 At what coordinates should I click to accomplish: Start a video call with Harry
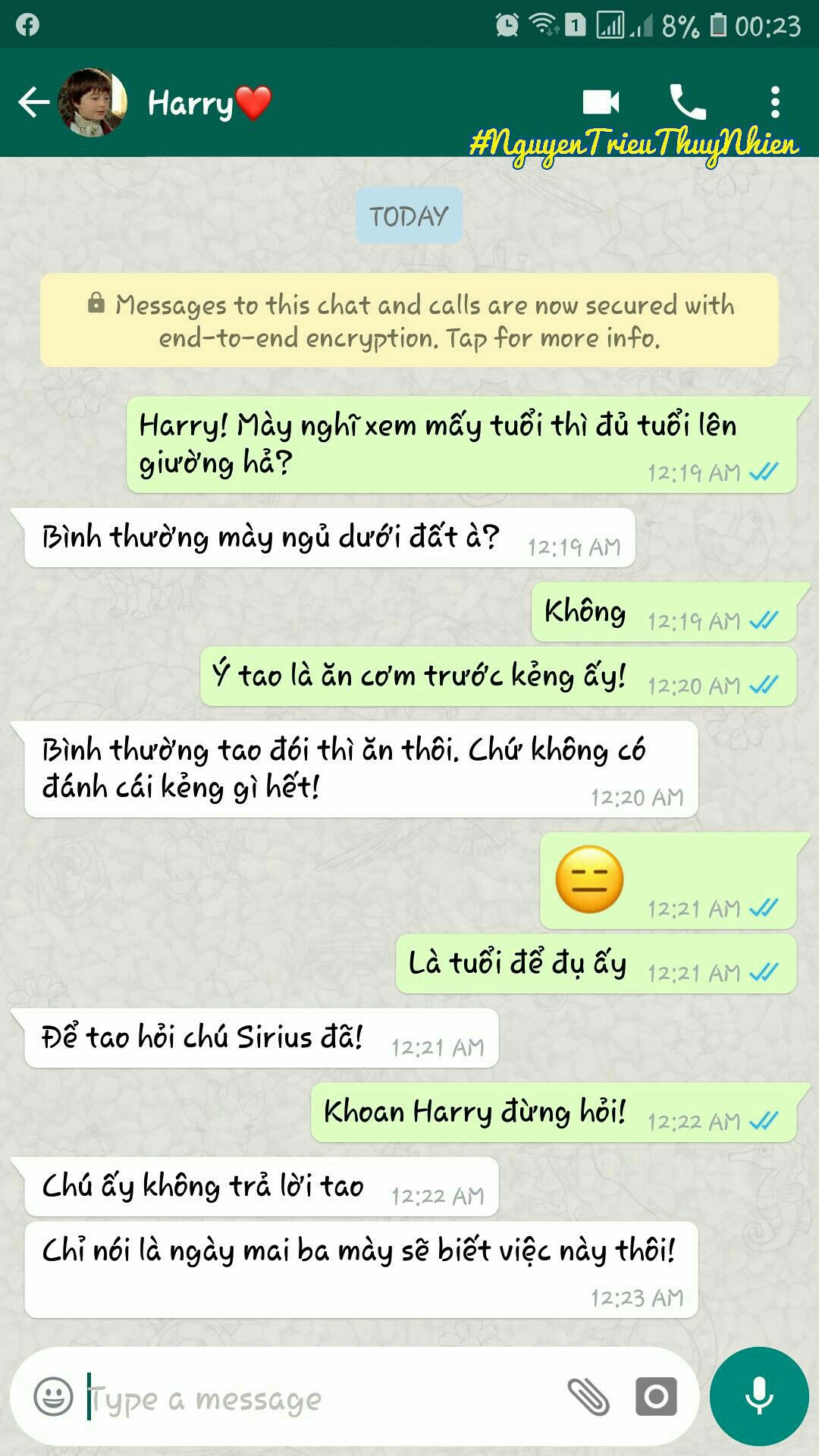(x=601, y=102)
